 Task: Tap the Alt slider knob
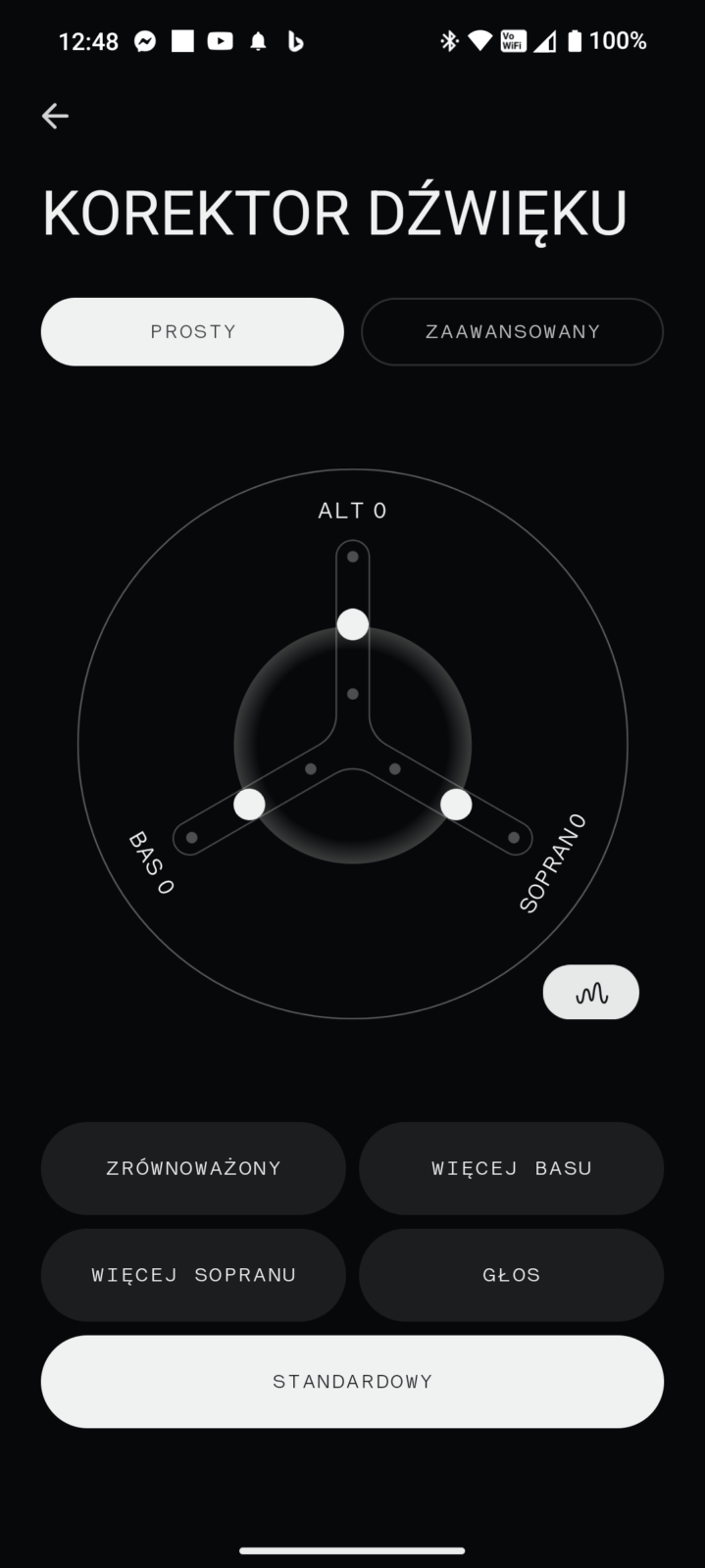click(x=353, y=623)
